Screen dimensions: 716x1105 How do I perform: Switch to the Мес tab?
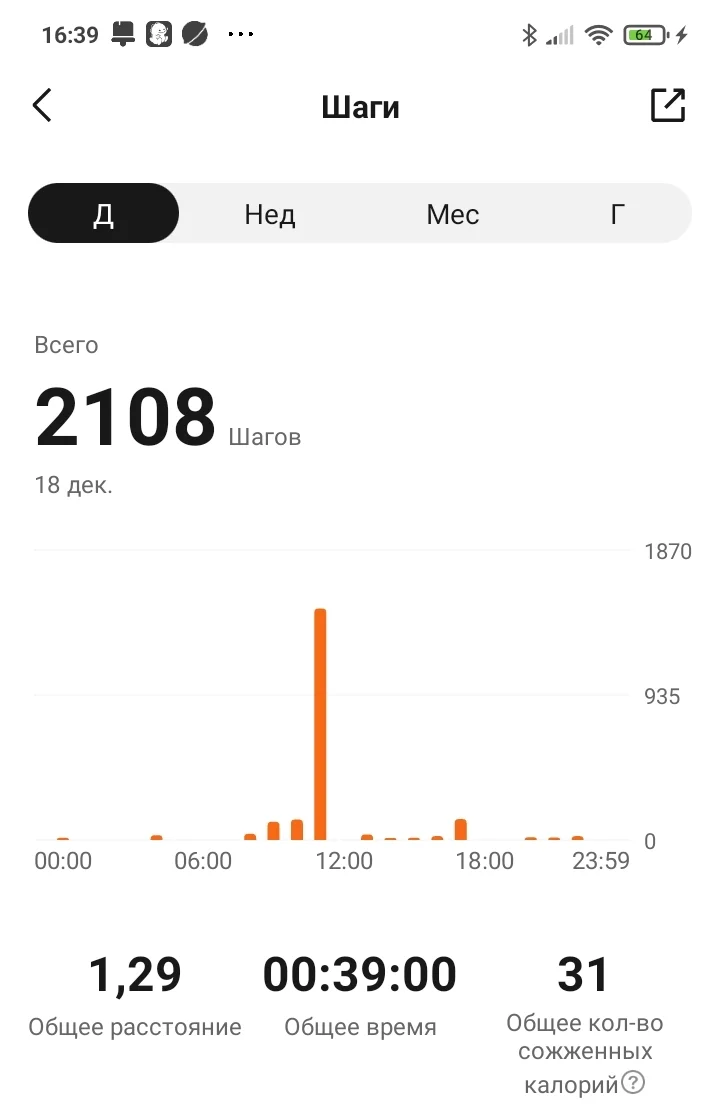(x=452, y=214)
